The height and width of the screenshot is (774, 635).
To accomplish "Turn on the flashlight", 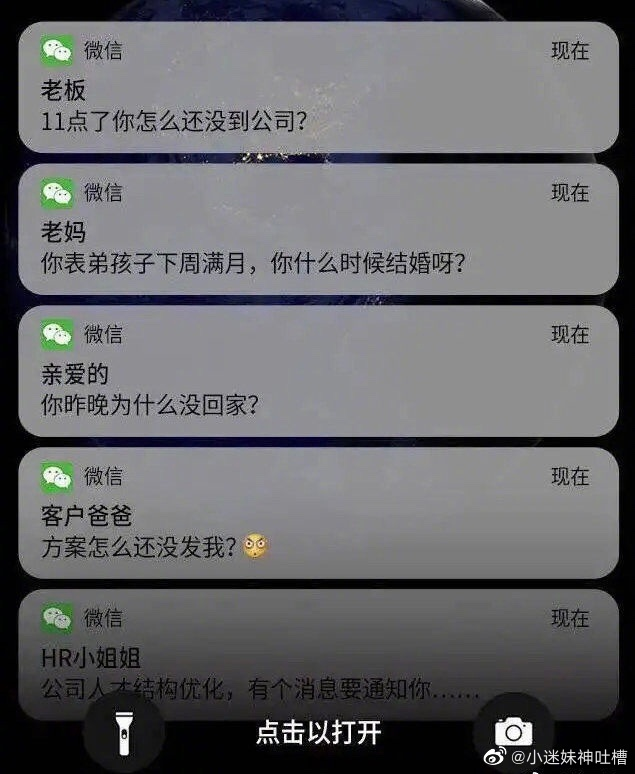I will pyautogui.click(x=123, y=732).
